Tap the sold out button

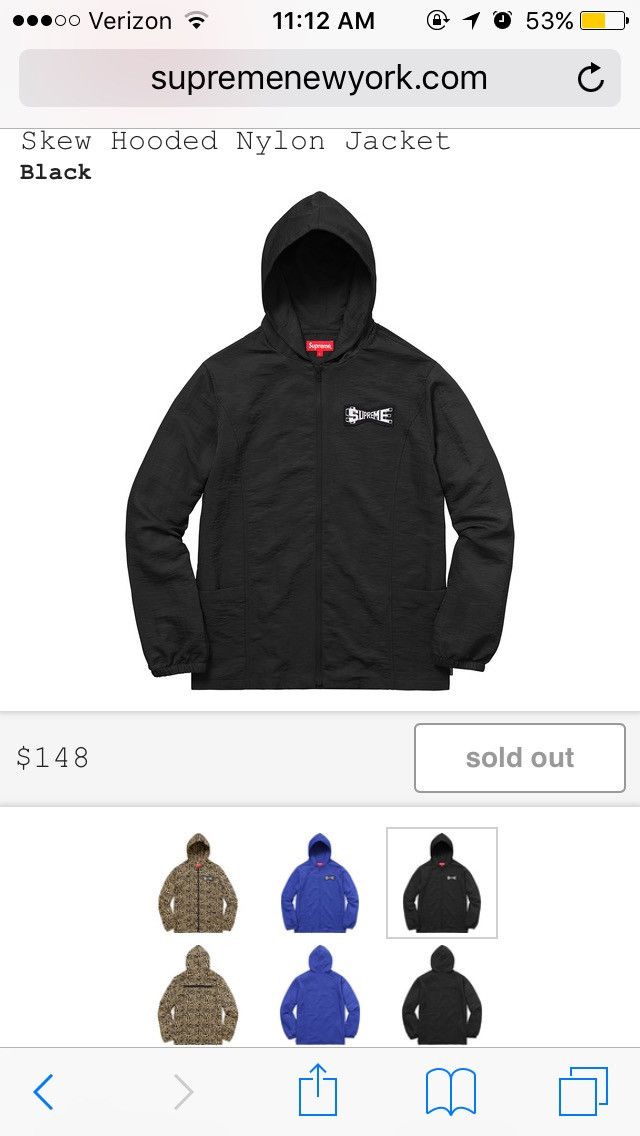pos(520,758)
